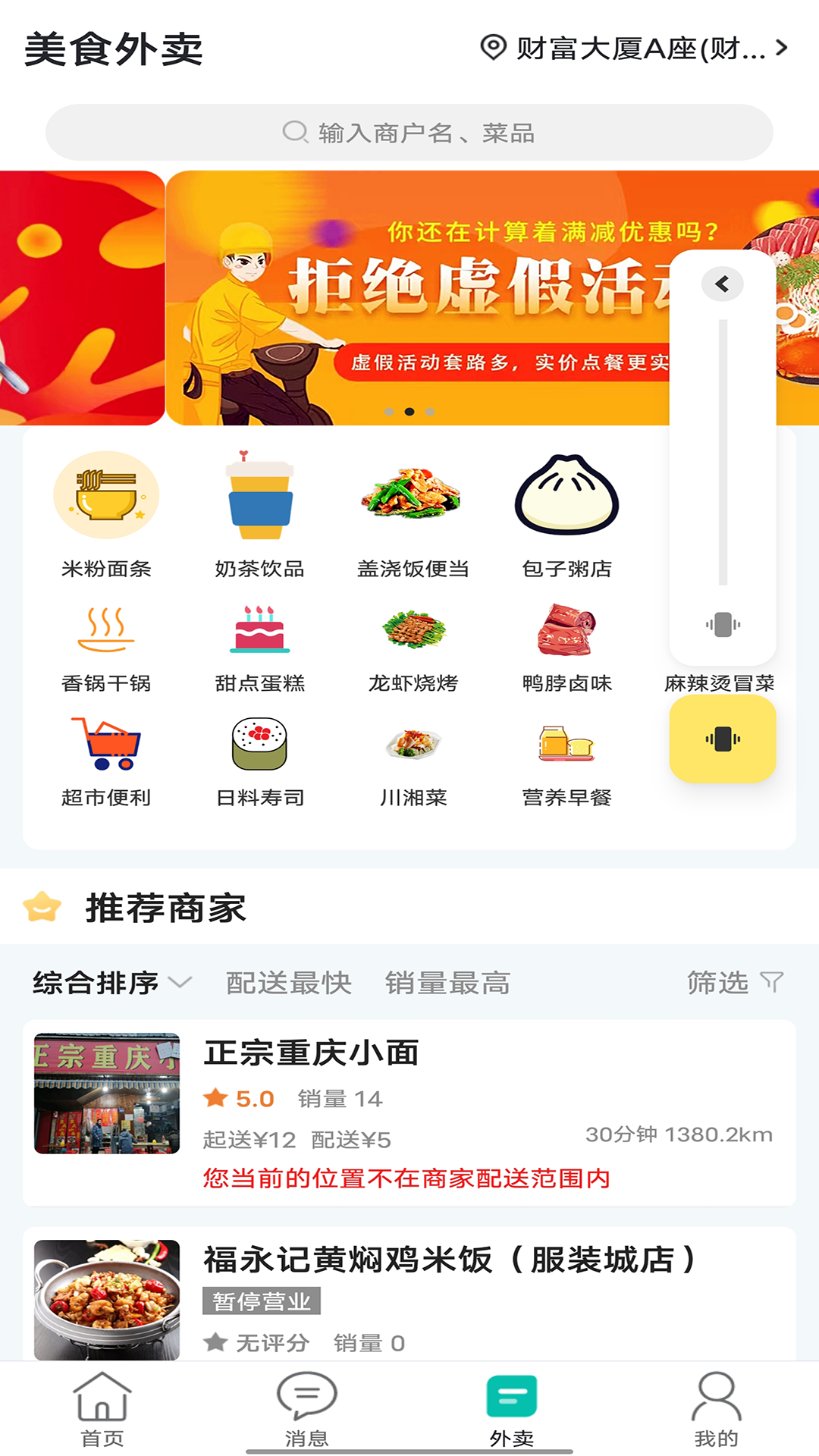
Task: Sort merchants by 配送最快
Action: coord(289,983)
